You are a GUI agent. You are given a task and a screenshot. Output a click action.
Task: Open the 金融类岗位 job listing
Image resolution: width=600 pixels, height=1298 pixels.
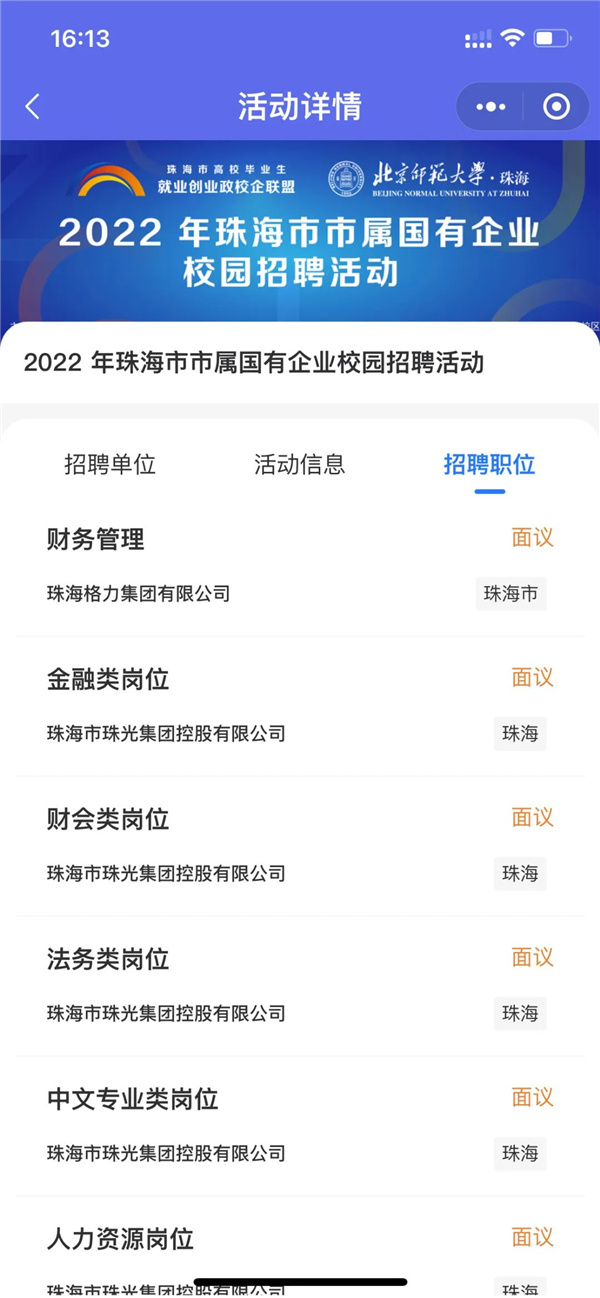(x=108, y=680)
